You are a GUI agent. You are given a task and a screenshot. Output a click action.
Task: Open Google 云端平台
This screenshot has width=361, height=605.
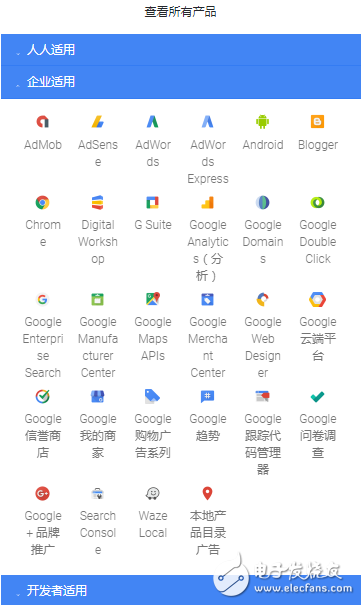click(x=318, y=327)
